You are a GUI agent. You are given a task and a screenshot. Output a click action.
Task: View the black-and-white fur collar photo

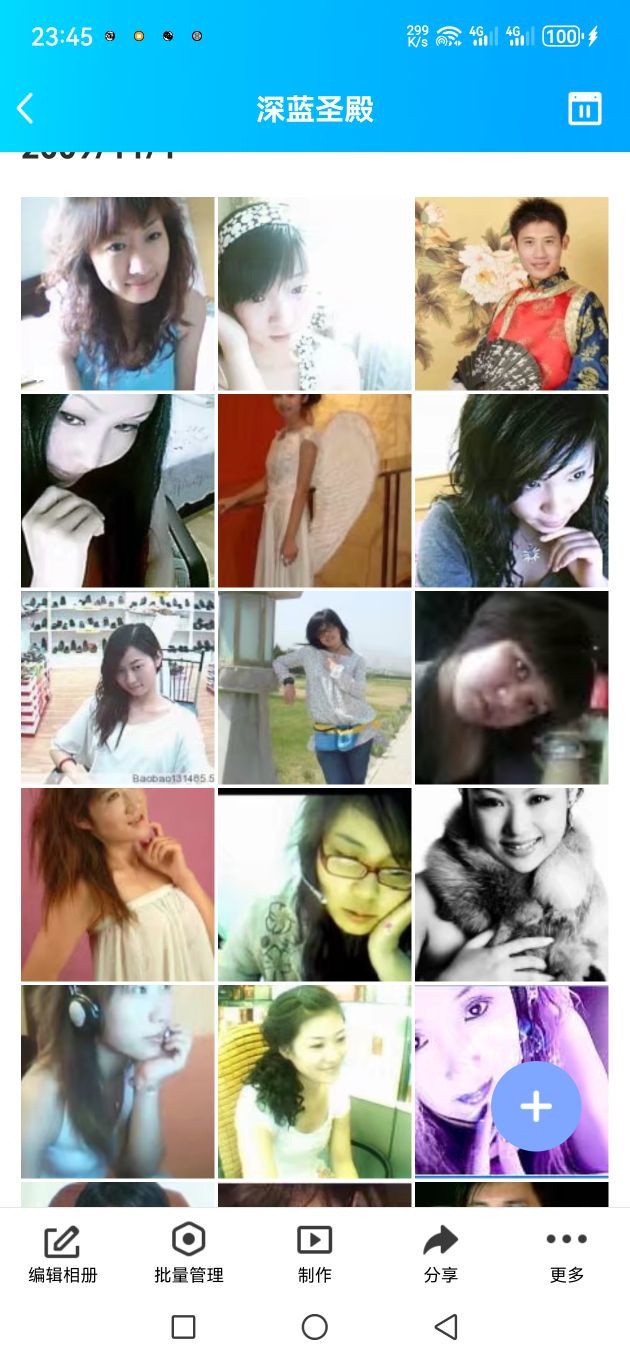(511, 884)
